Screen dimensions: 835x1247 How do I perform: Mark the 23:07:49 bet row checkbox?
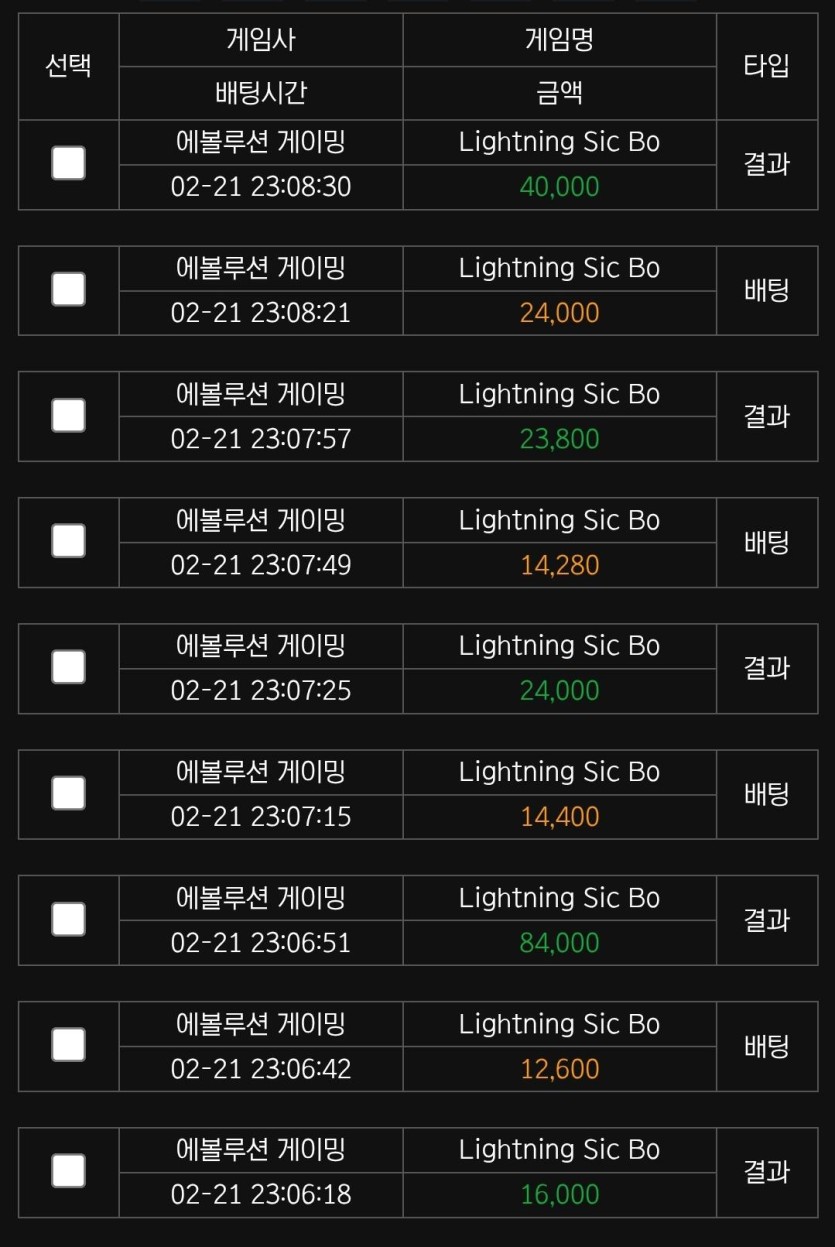coord(68,541)
